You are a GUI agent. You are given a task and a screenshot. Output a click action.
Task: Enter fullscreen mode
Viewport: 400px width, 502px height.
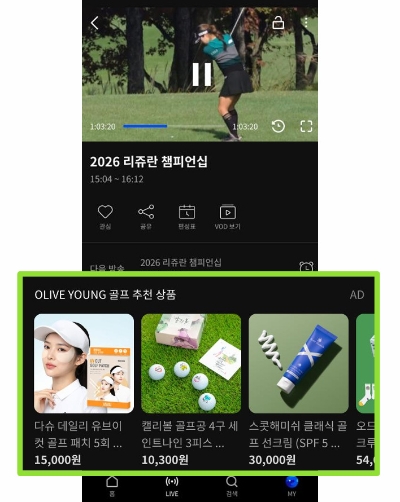coord(306,126)
